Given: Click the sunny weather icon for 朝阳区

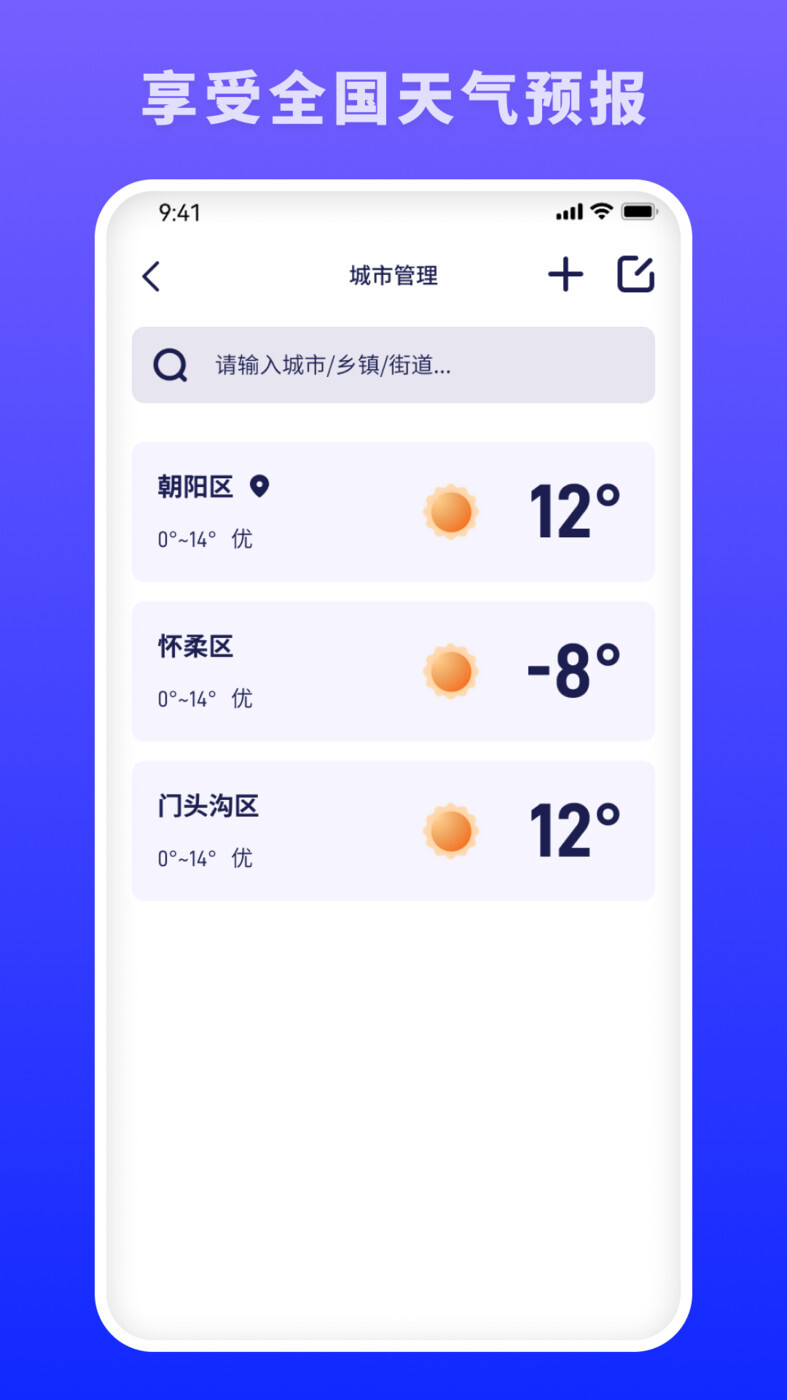Looking at the screenshot, I should [x=451, y=512].
